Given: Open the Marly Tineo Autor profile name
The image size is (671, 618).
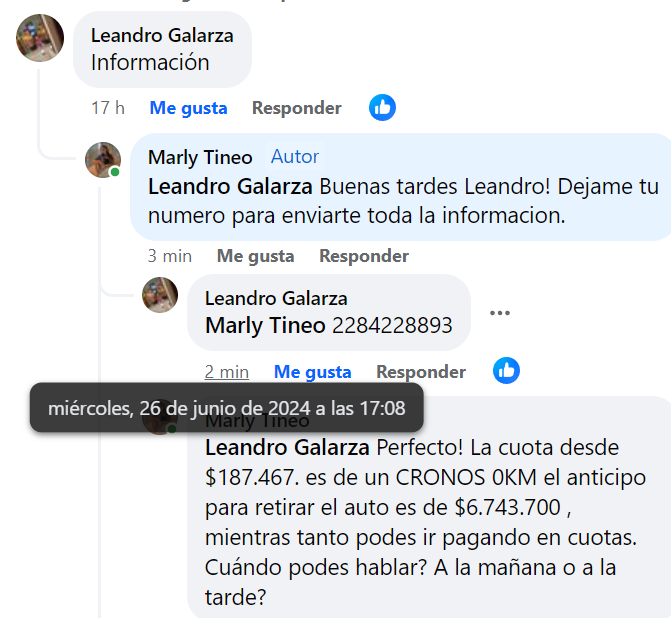Looking at the screenshot, I should (200, 157).
